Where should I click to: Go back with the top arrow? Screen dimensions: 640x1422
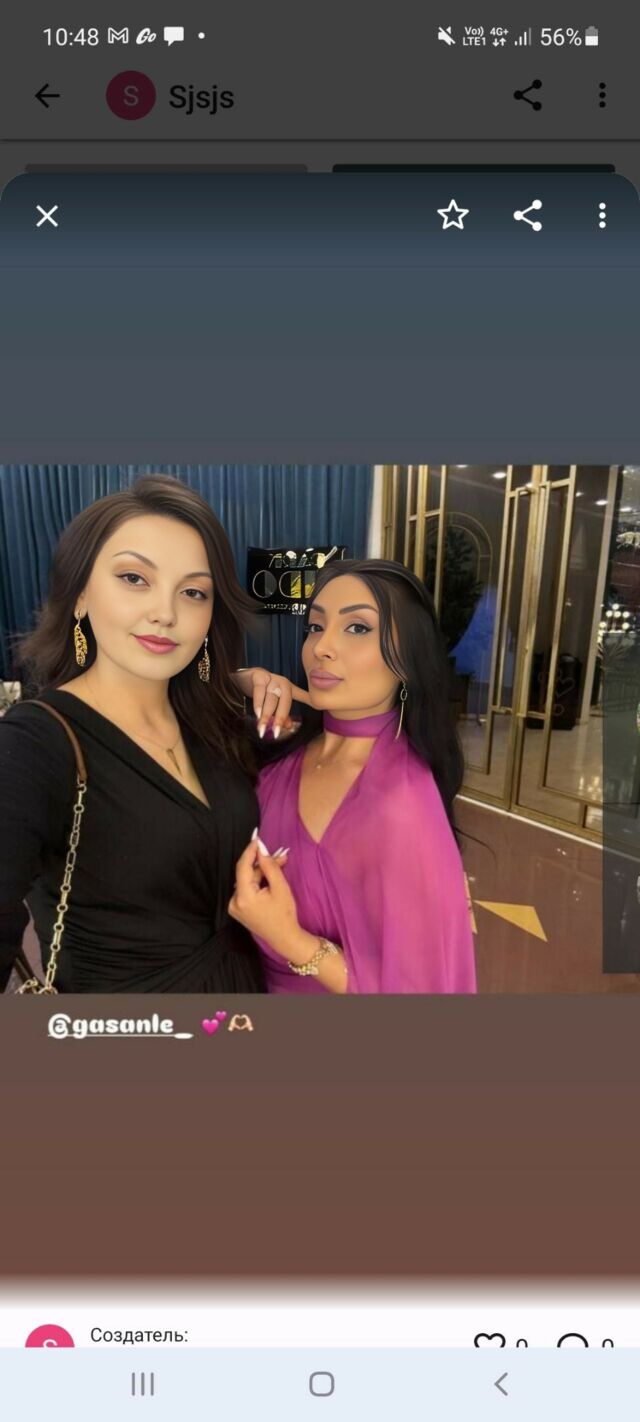pos(47,96)
